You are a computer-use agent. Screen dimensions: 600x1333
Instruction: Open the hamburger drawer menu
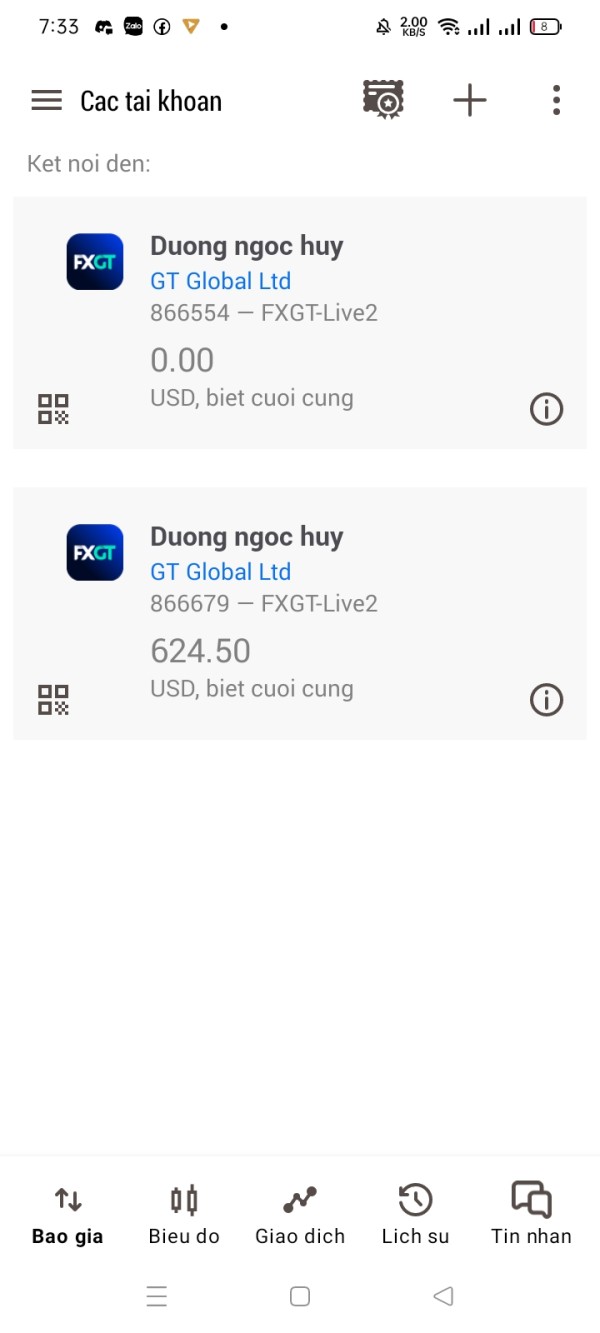[x=47, y=101]
